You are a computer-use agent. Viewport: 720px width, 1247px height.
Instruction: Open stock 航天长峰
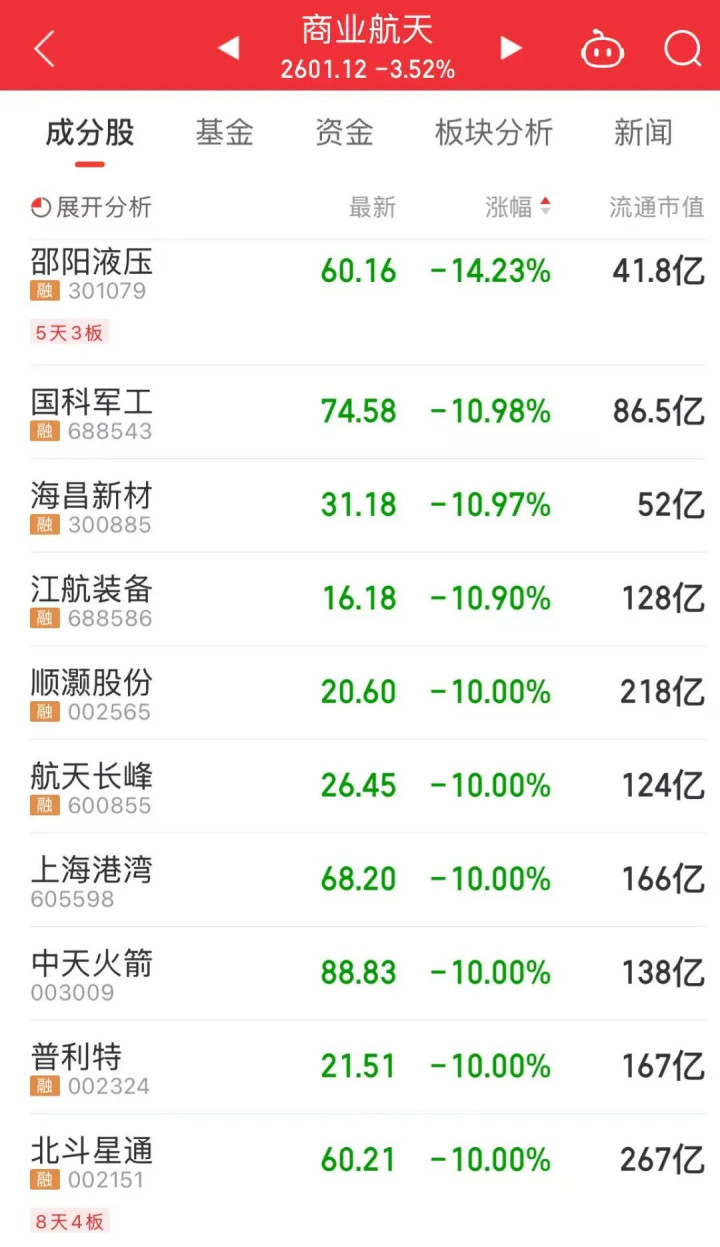(92, 777)
